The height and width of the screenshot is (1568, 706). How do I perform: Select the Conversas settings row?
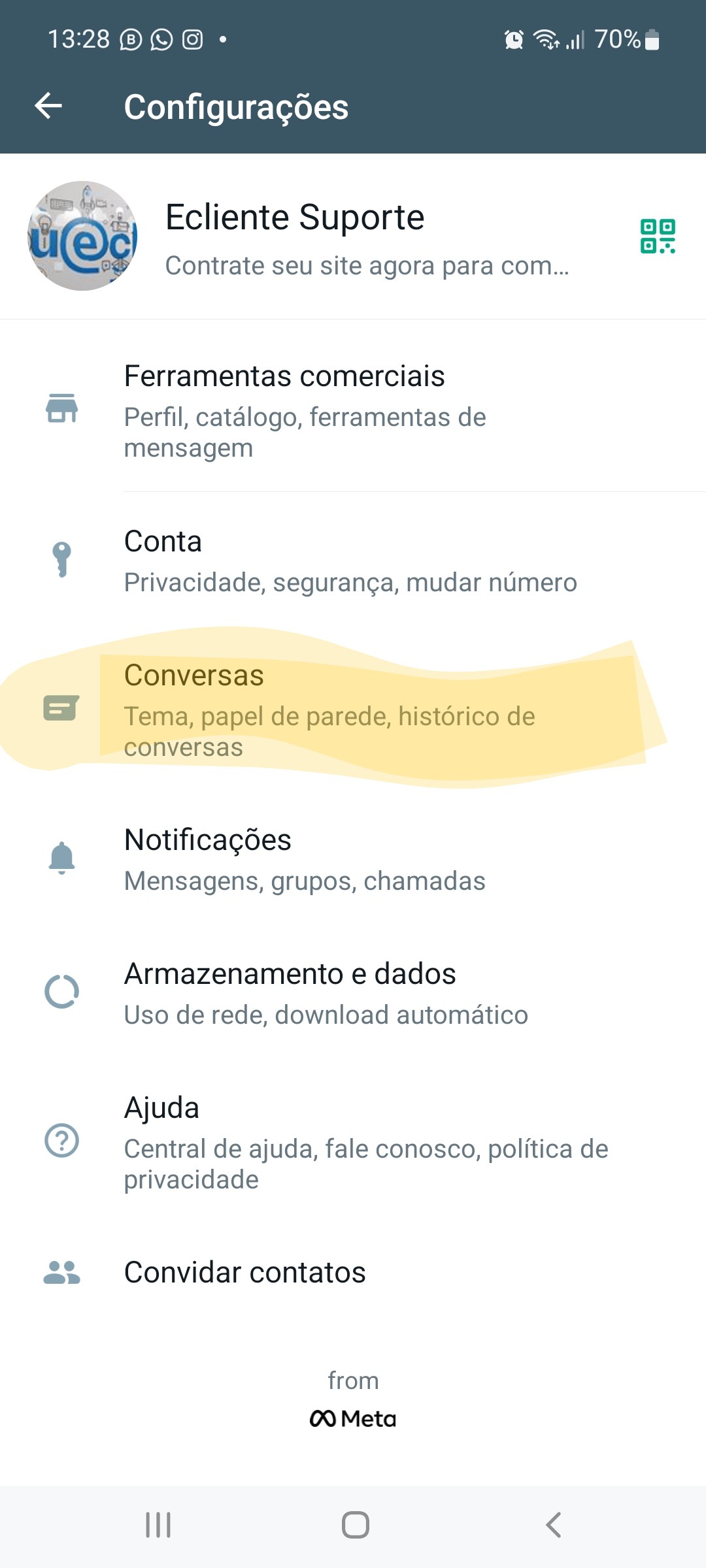point(353,709)
